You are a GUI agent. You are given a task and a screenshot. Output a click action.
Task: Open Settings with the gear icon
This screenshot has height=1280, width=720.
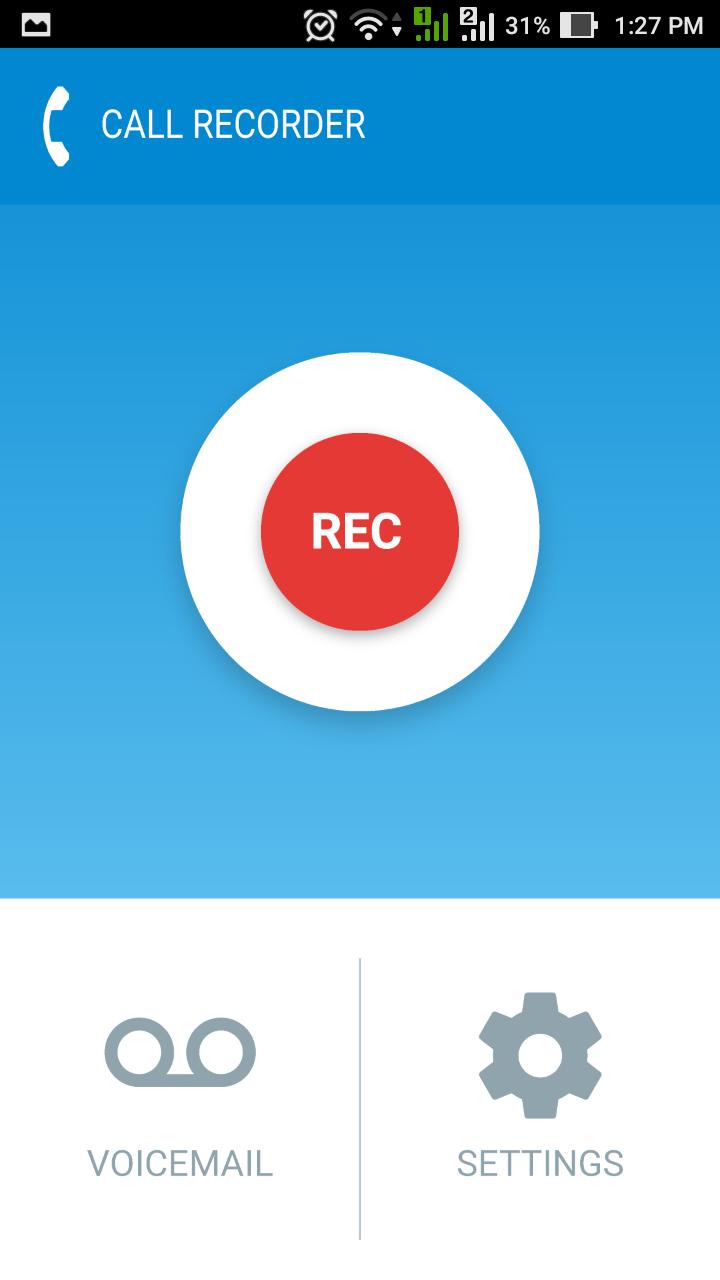(540, 1055)
